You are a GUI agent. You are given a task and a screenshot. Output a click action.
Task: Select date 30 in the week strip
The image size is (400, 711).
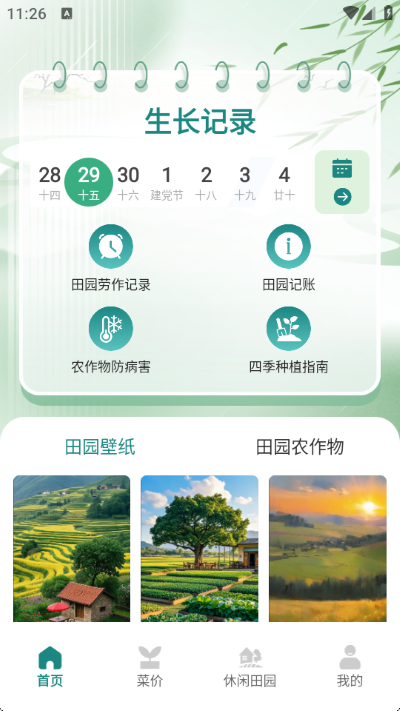click(128, 182)
